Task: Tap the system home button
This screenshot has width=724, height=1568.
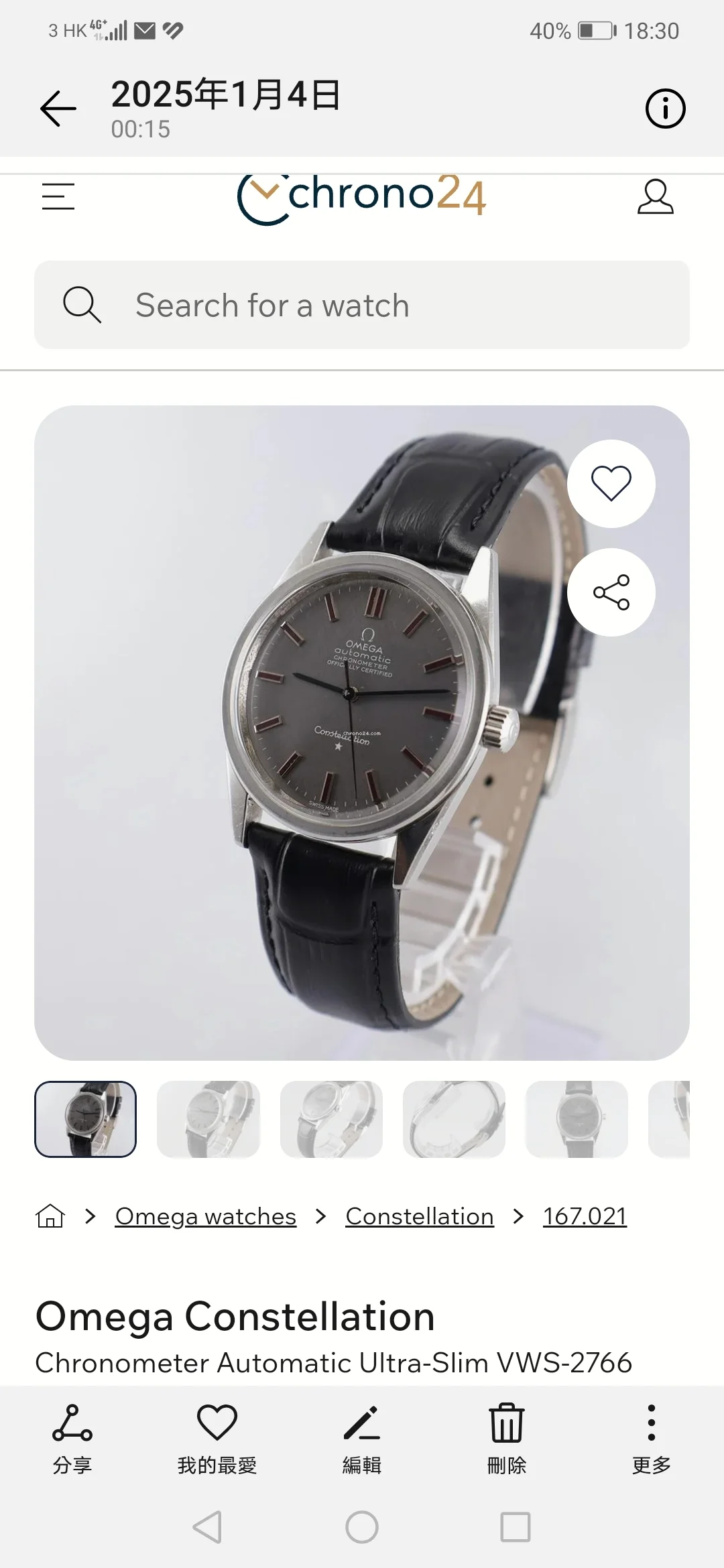Action: [362, 1528]
